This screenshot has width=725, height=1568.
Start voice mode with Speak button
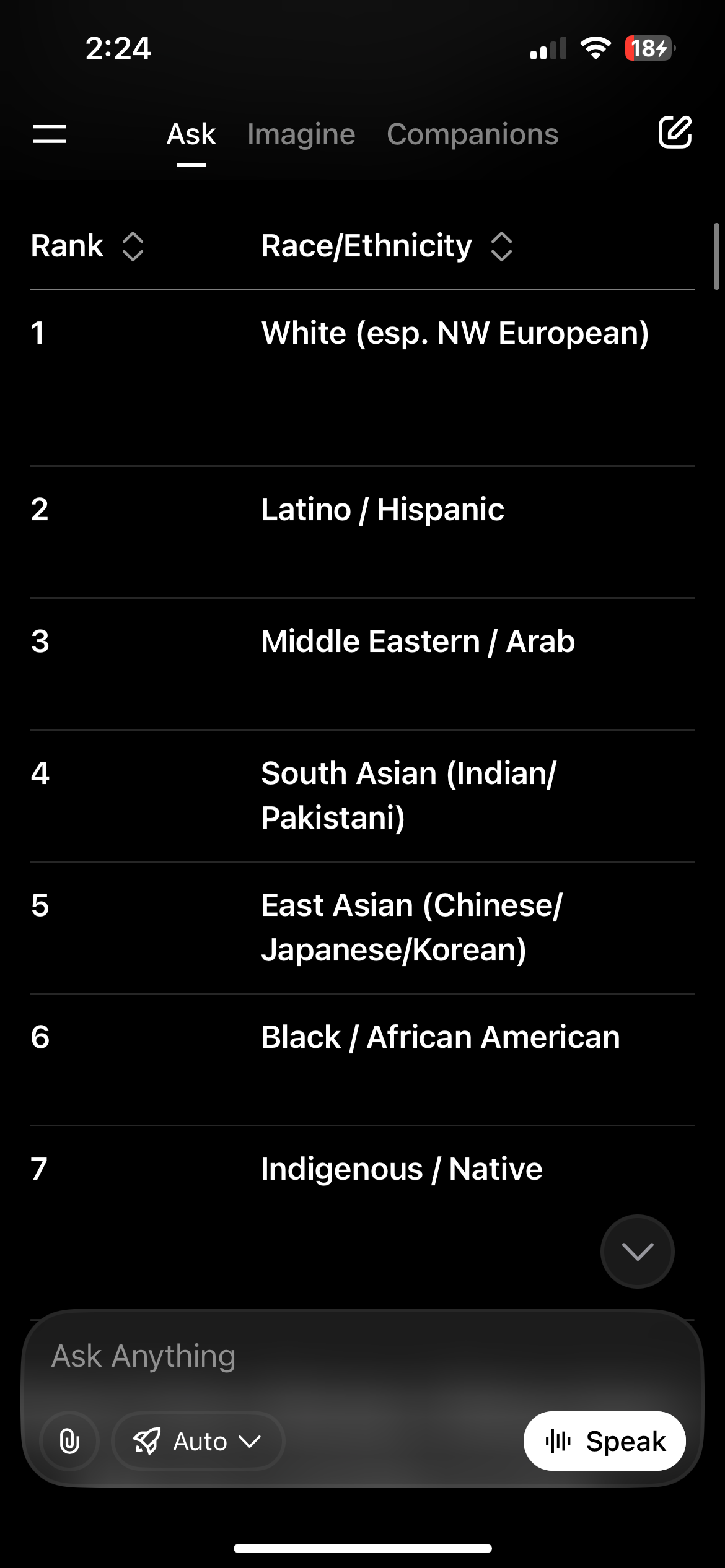[604, 1441]
